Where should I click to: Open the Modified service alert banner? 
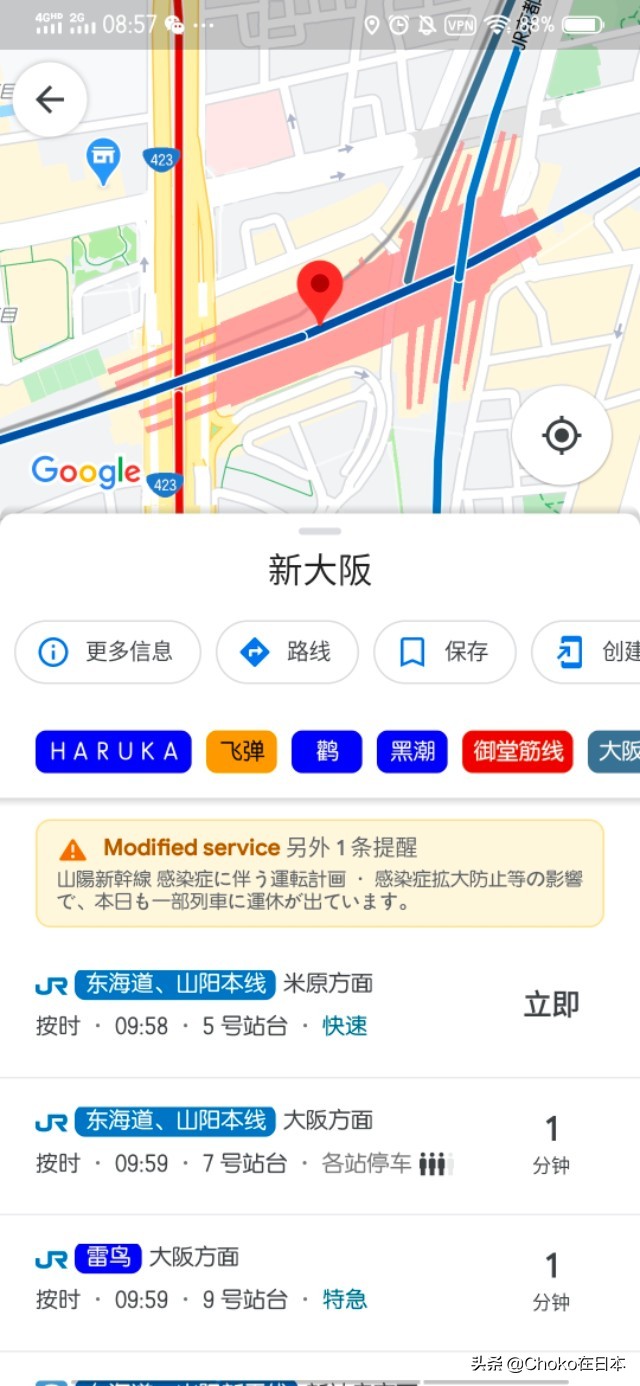[x=320, y=873]
